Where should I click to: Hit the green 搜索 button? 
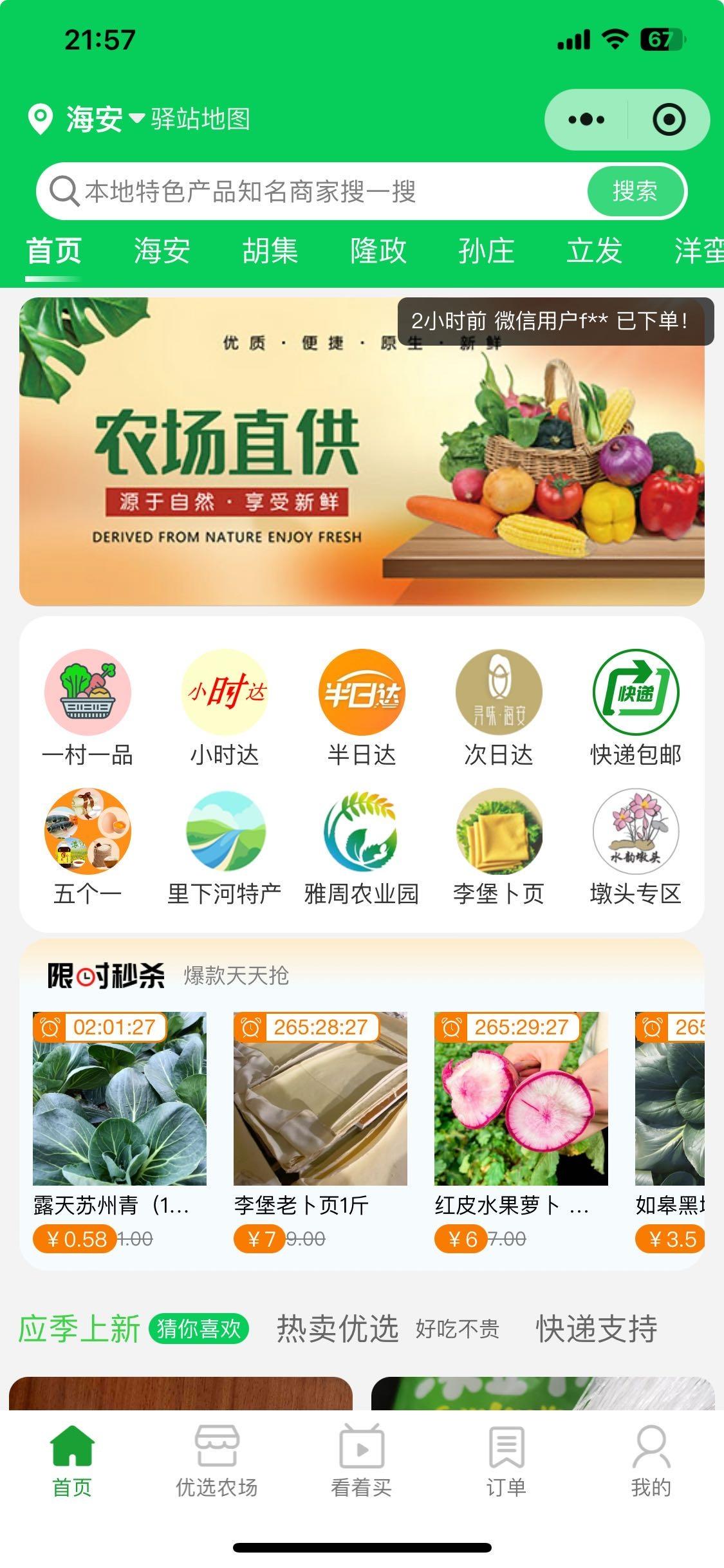click(635, 192)
